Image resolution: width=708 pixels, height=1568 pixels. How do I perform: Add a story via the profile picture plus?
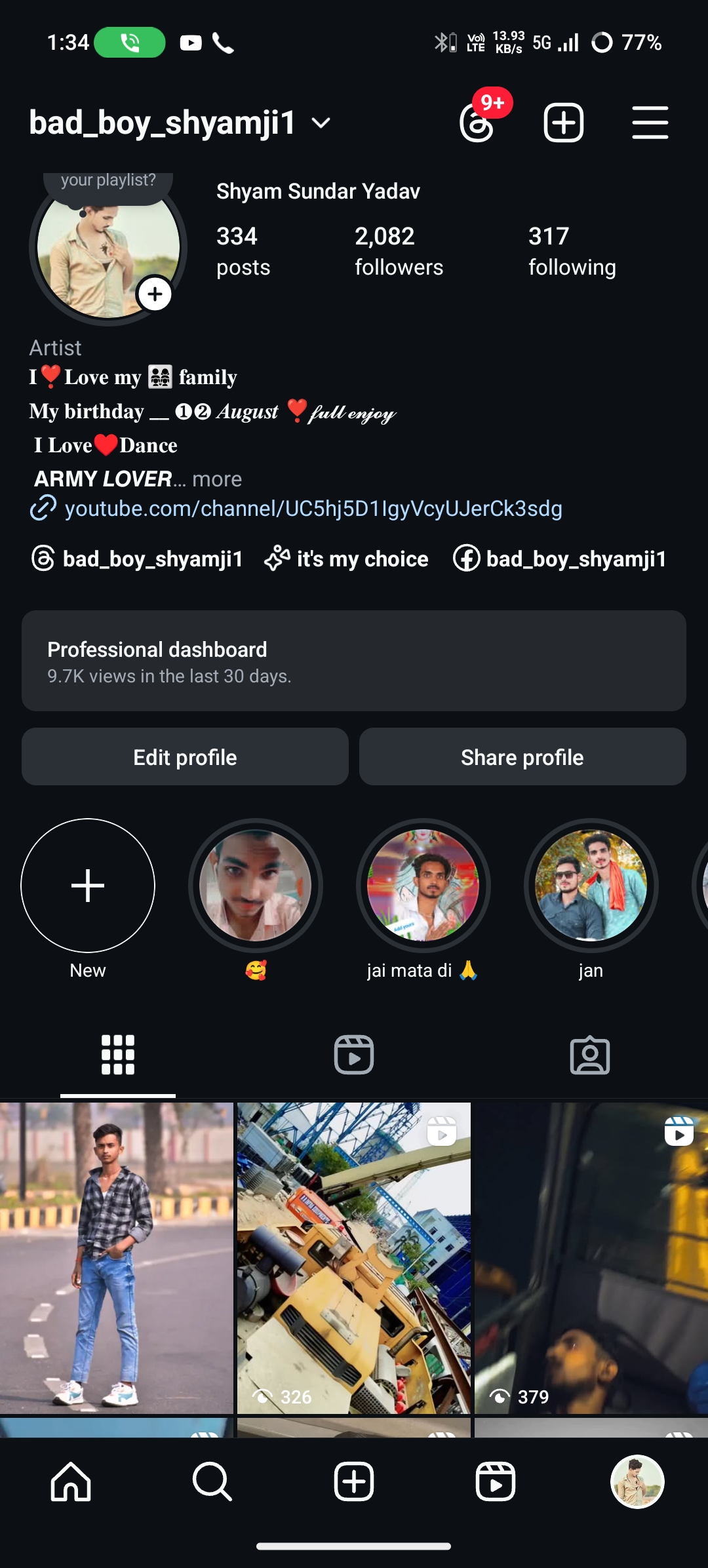(155, 294)
